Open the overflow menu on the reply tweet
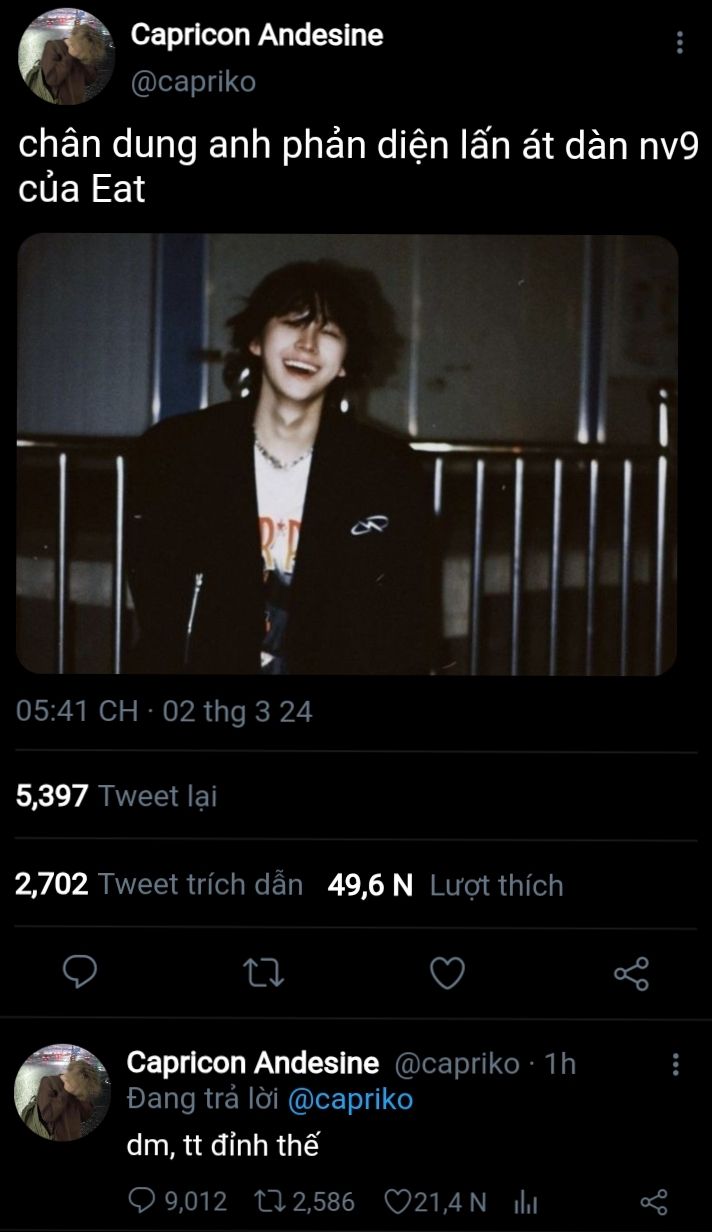712x1232 pixels. click(x=676, y=1064)
